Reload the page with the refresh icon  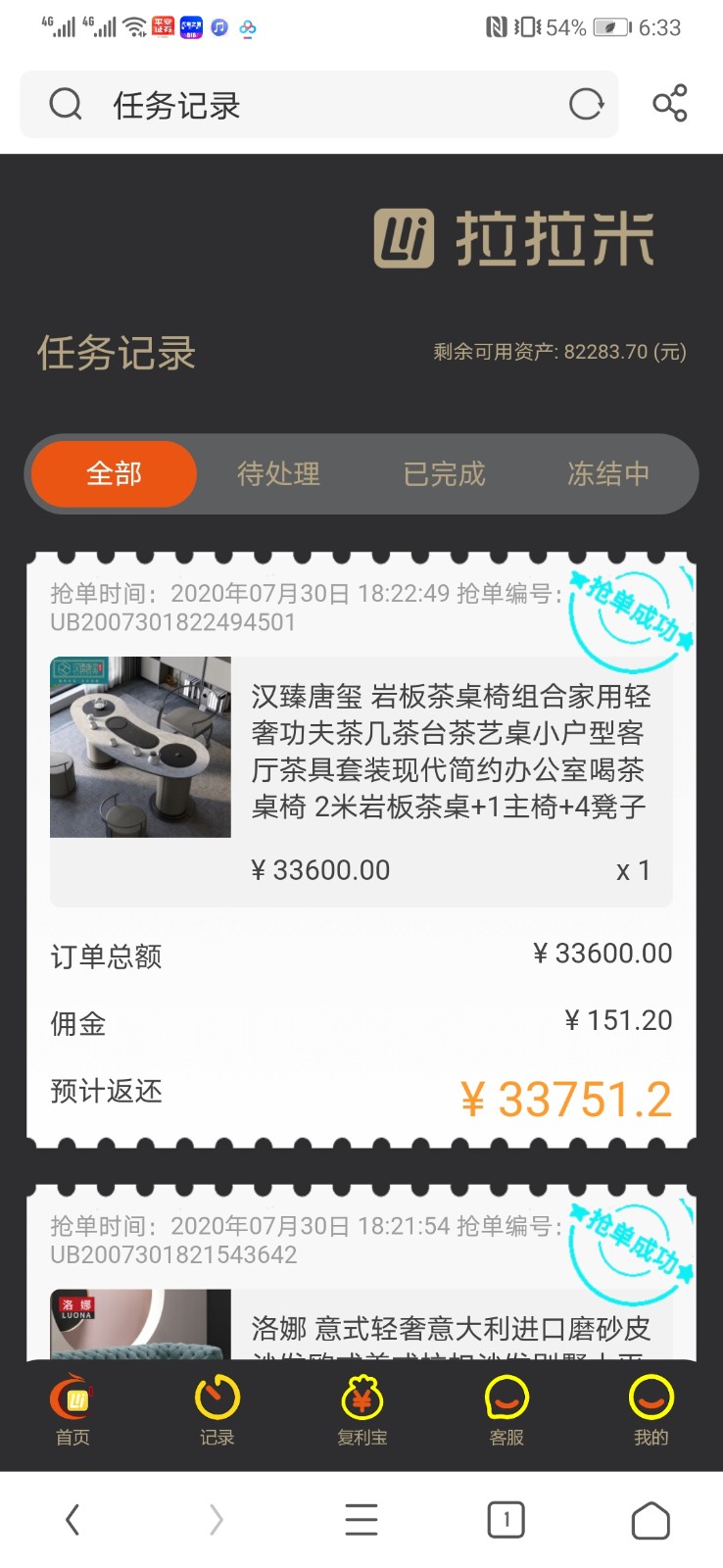(x=586, y=104)
